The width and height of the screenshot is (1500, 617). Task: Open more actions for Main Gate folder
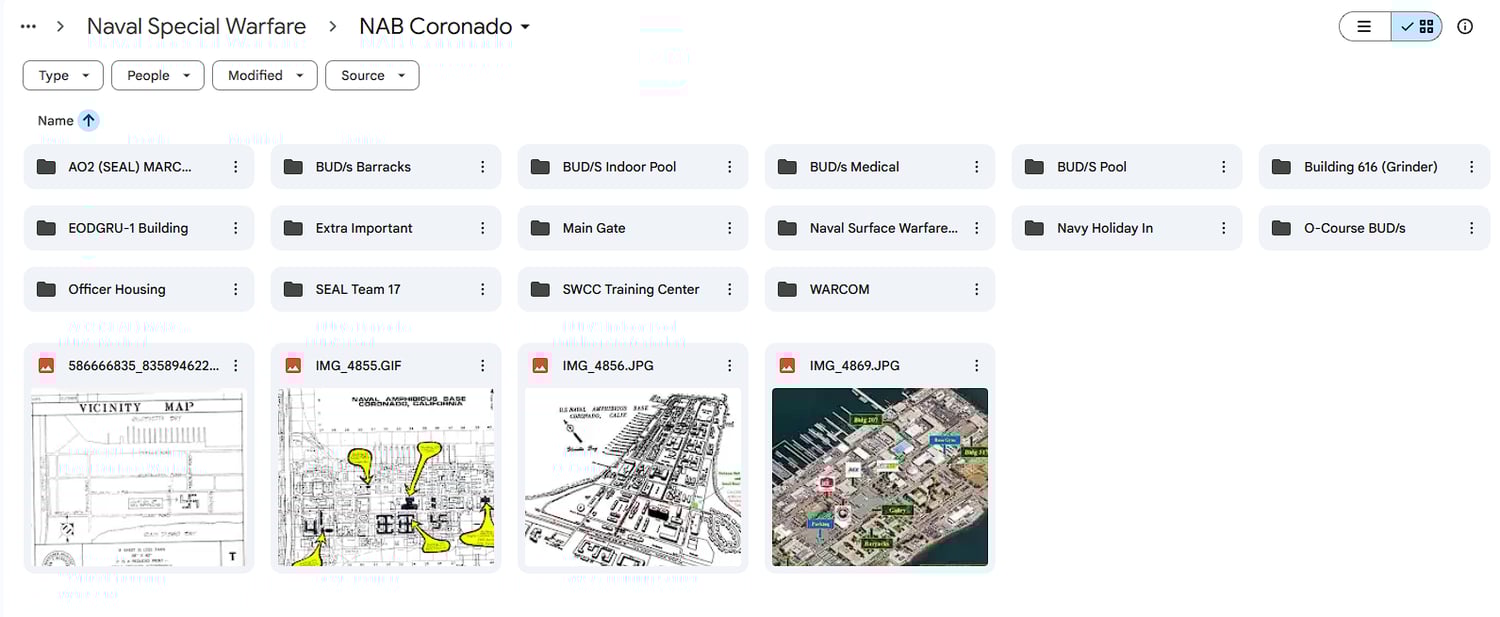730,228
